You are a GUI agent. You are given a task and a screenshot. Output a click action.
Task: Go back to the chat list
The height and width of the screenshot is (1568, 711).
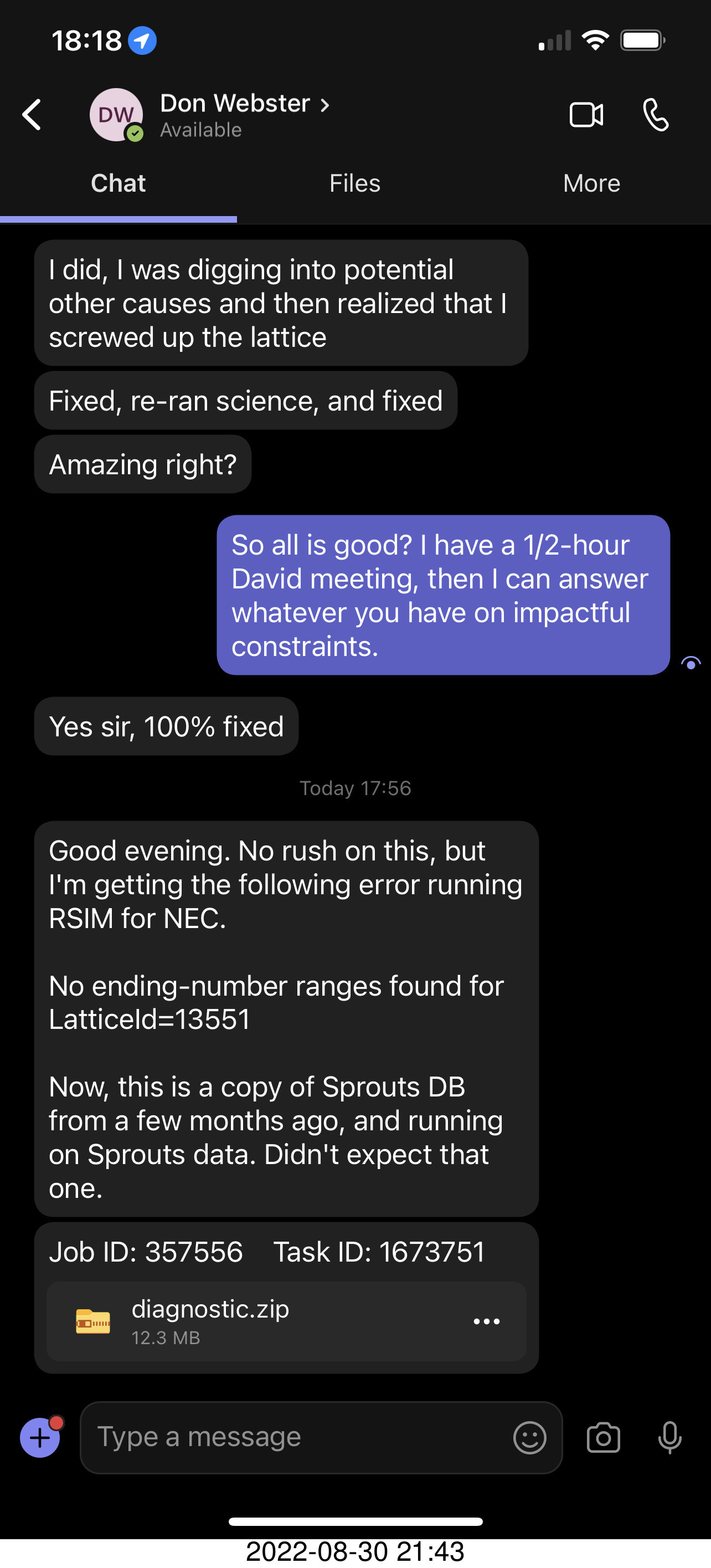pos(32,115)
